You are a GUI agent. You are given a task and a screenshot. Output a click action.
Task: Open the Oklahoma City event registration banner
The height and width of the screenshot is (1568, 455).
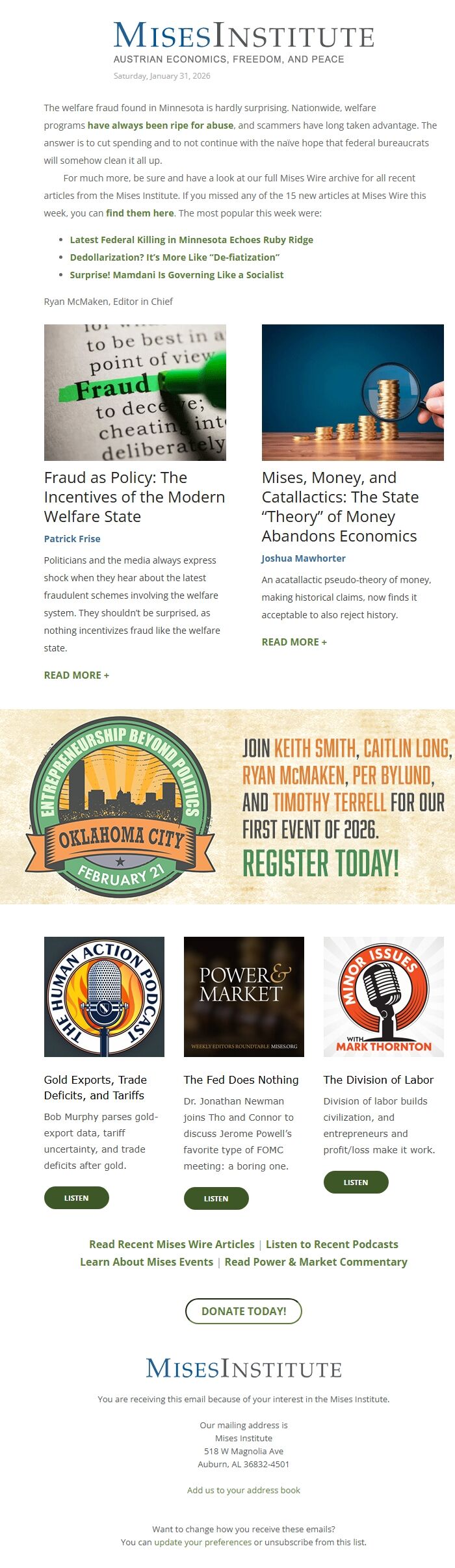(x=227, y=806)
